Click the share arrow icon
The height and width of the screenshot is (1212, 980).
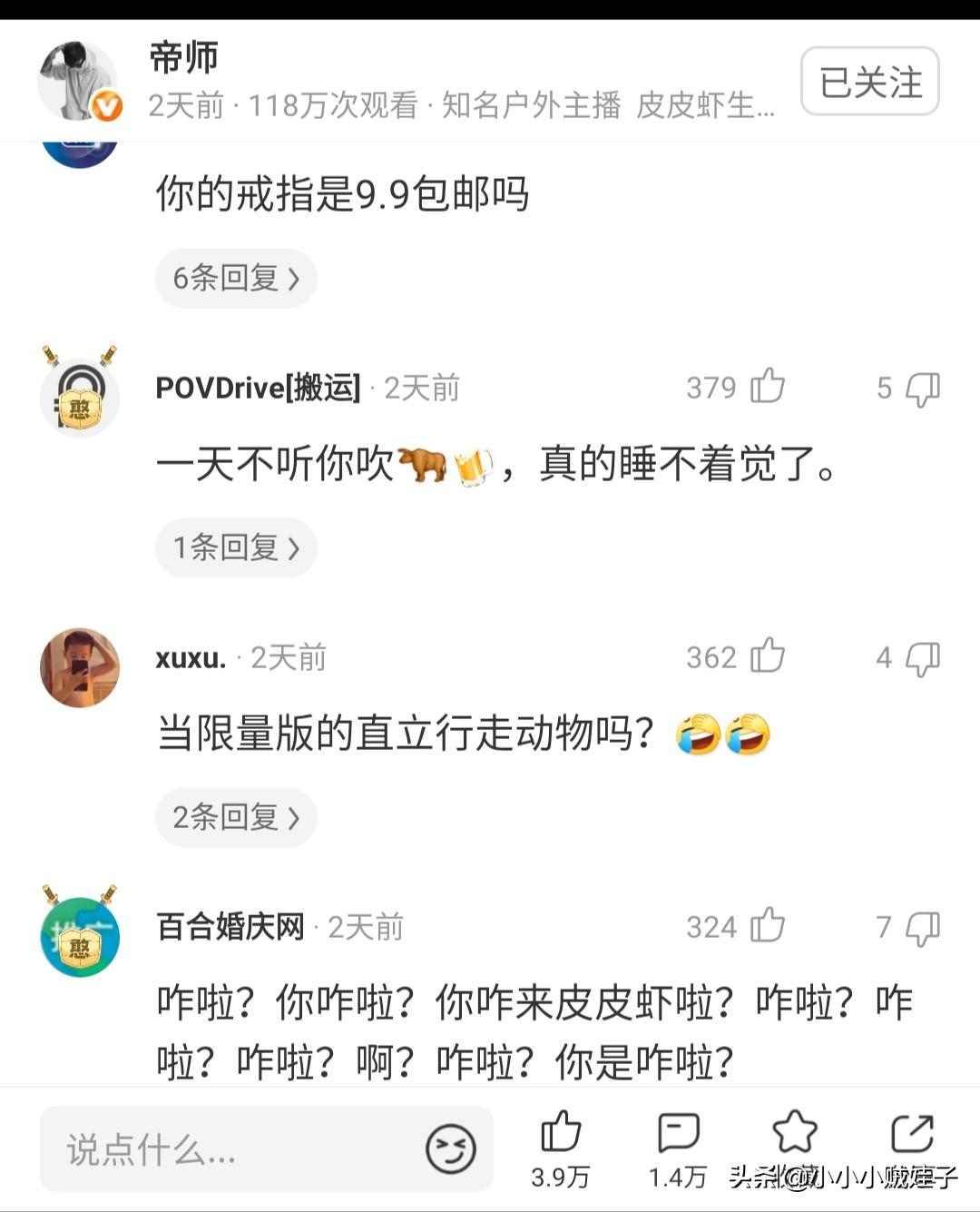coord(910,1133)
